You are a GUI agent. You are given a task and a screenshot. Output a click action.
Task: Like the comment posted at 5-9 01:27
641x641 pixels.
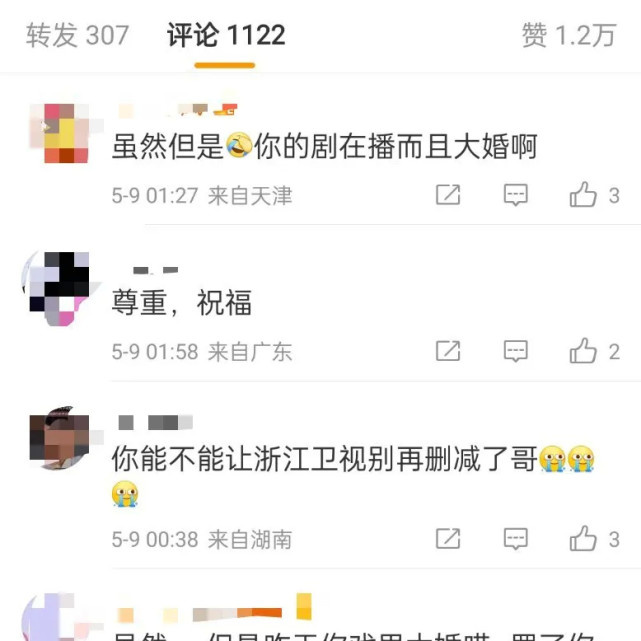pos(594,195)
